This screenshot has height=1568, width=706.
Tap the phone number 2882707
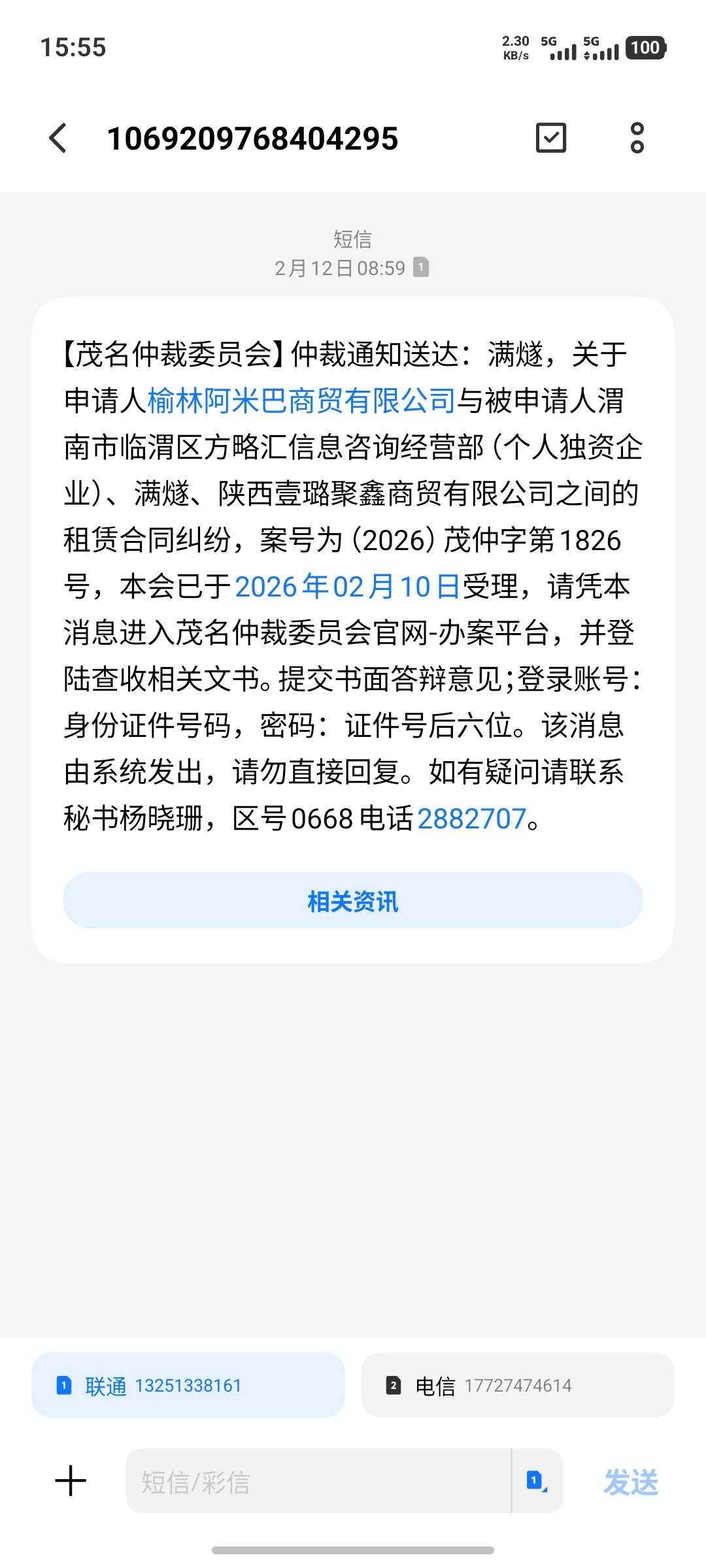(x=472, y=819)
